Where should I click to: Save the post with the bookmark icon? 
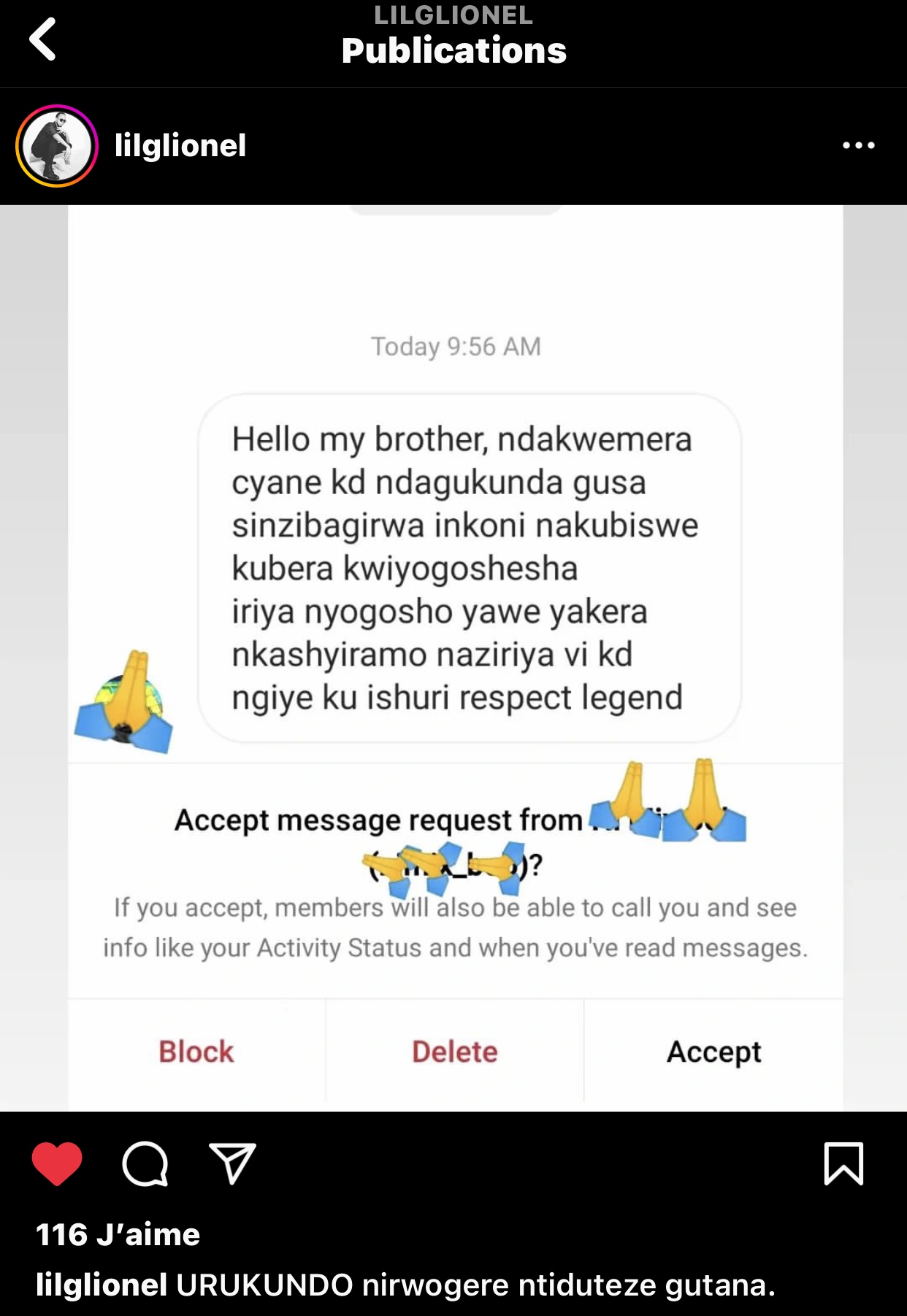[843, 1163]
